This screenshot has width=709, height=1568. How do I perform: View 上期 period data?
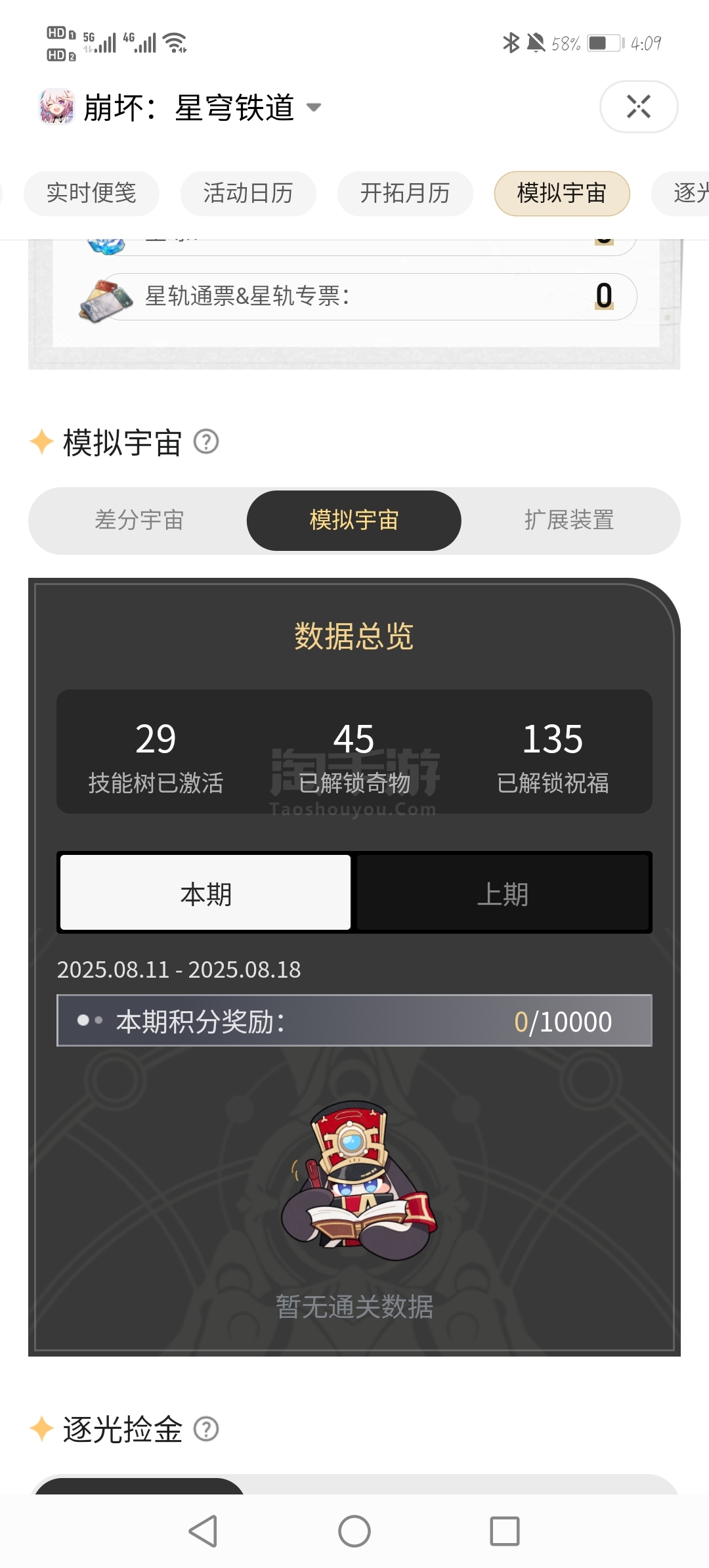503,893
